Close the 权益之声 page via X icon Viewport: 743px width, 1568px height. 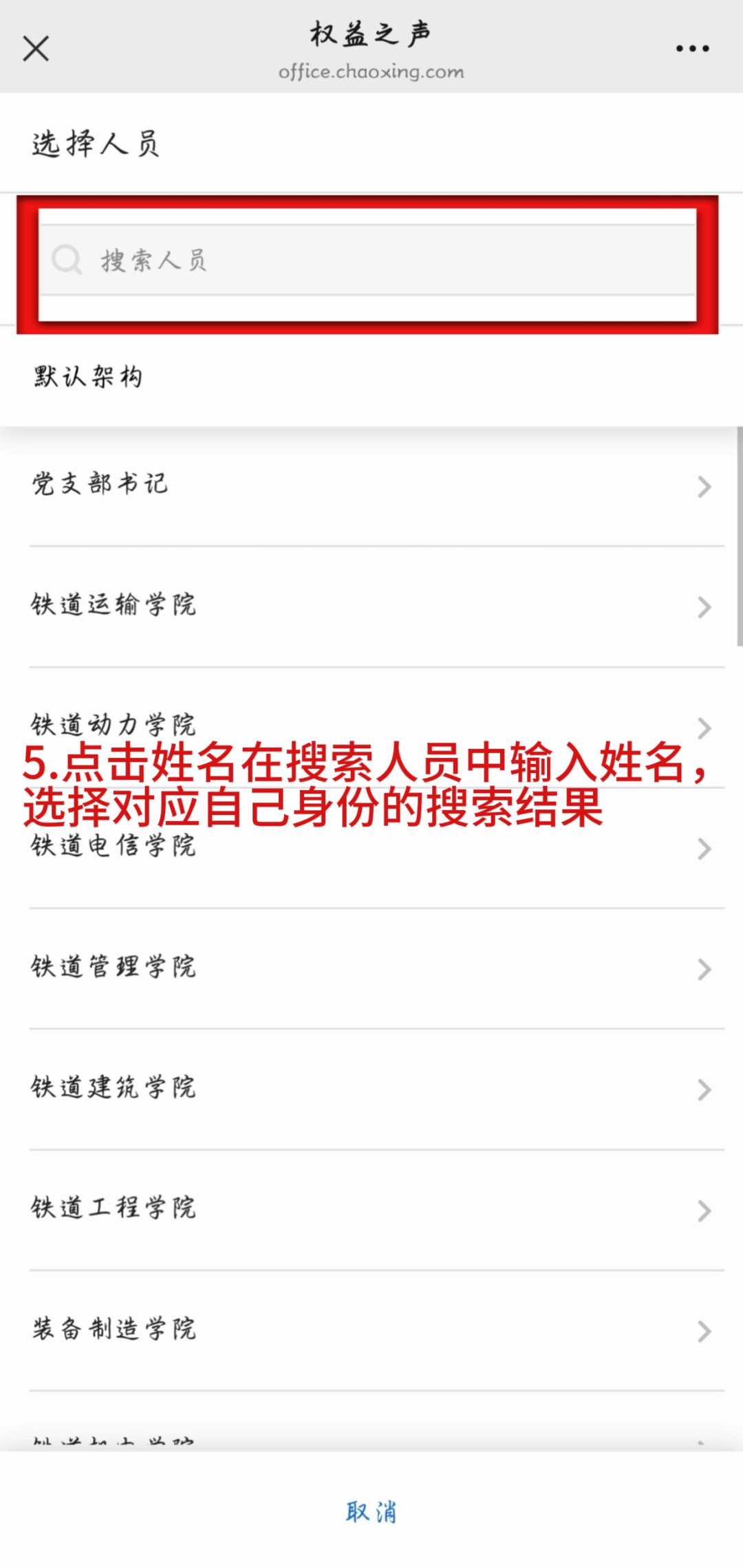[x=37, y=48]
